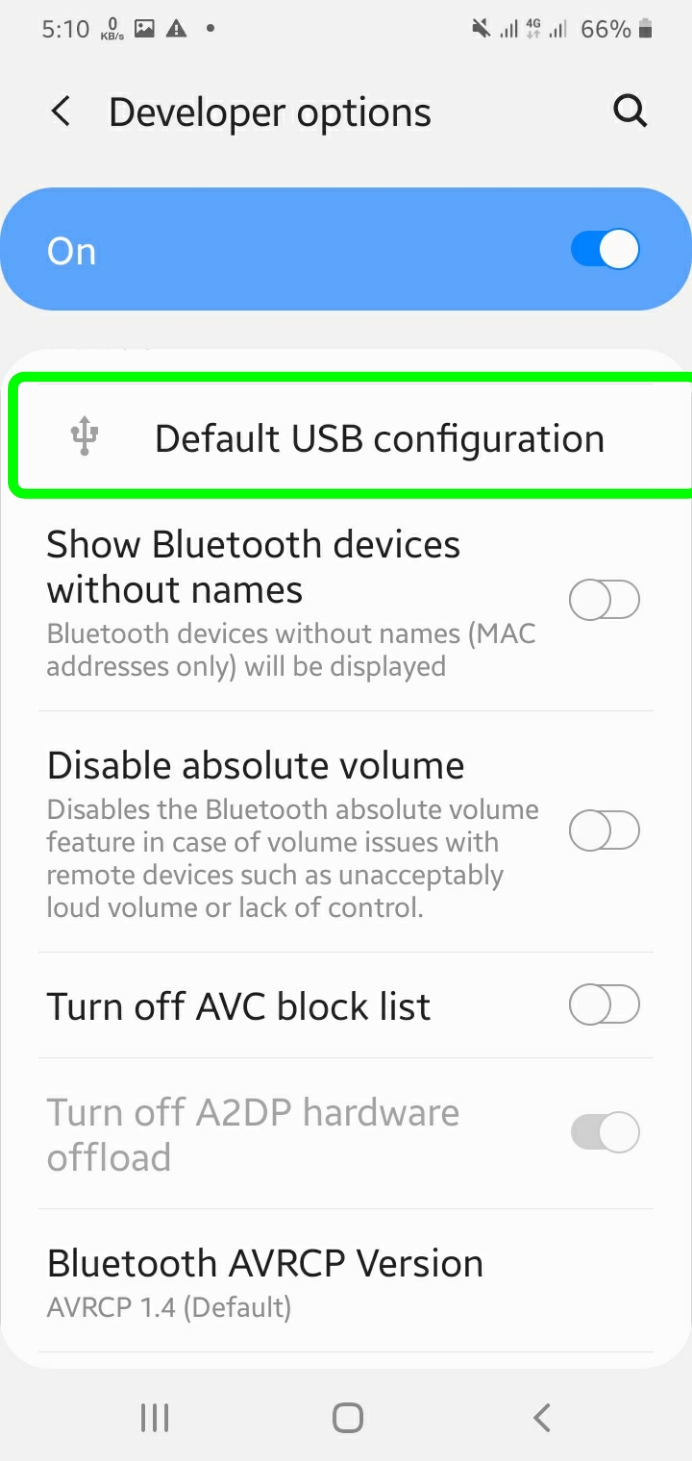Open Default USB configuration
Viewport: 692px width, 1461px height.
click(378, 438)
